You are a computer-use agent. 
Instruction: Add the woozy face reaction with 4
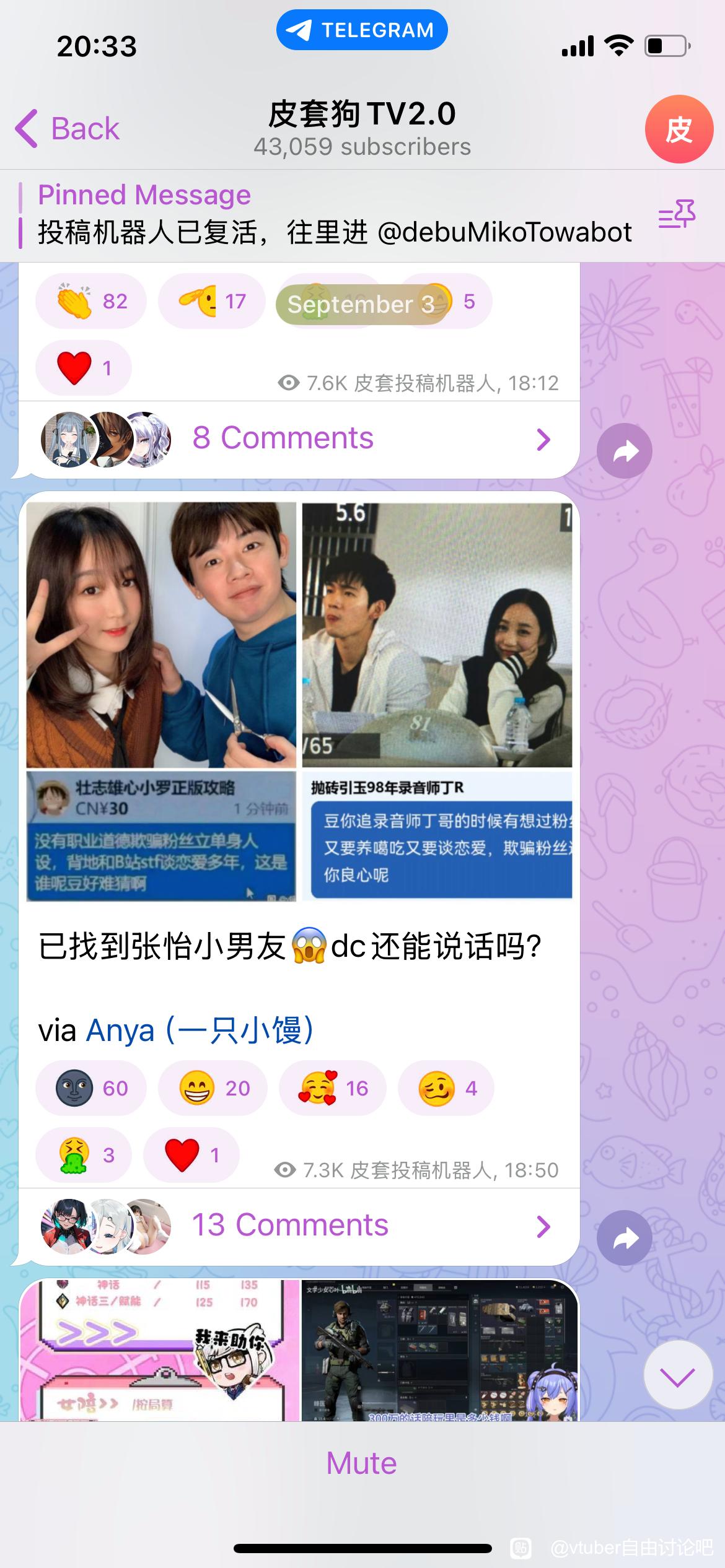coord(446,1089)
